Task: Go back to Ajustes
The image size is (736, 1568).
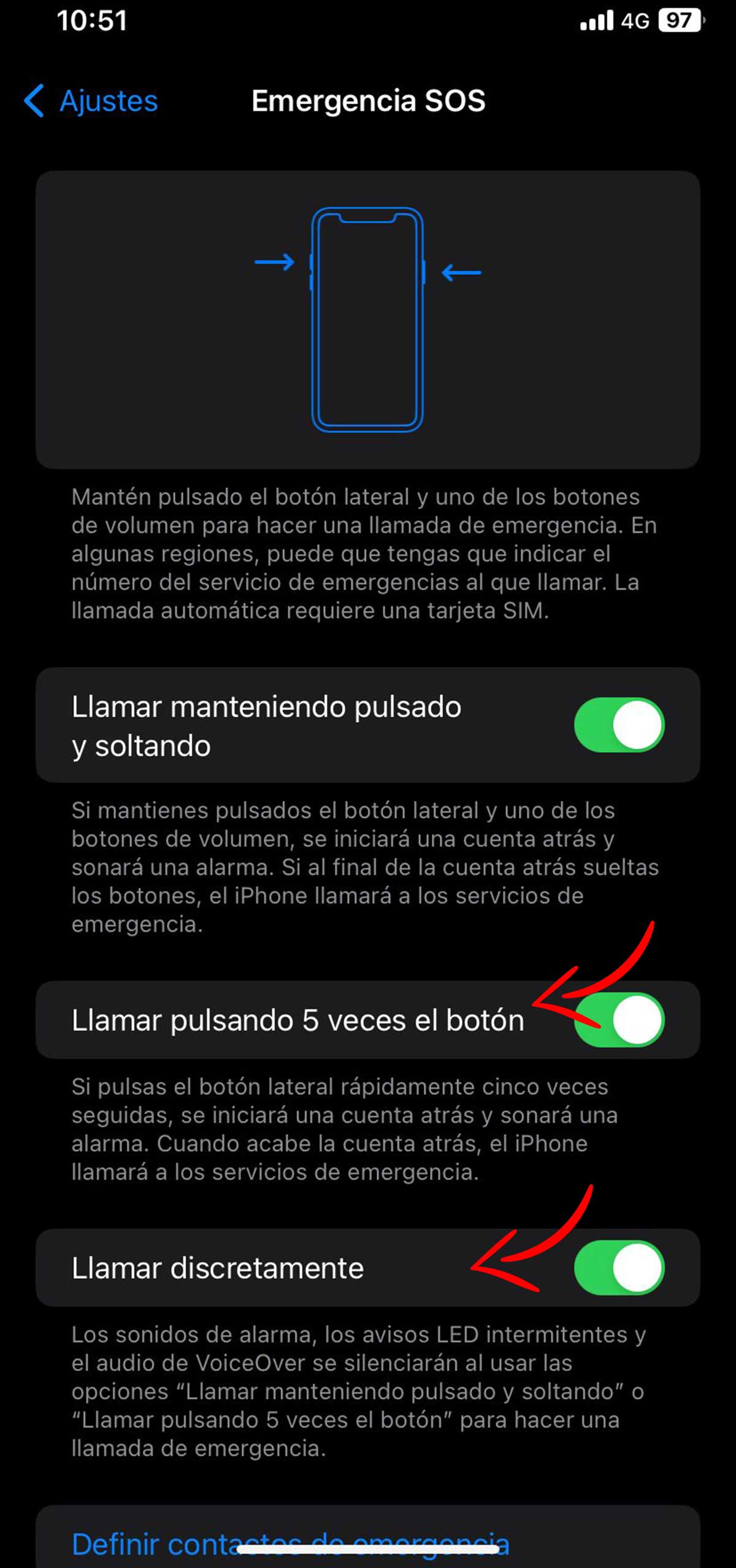Action: point(92,101)
